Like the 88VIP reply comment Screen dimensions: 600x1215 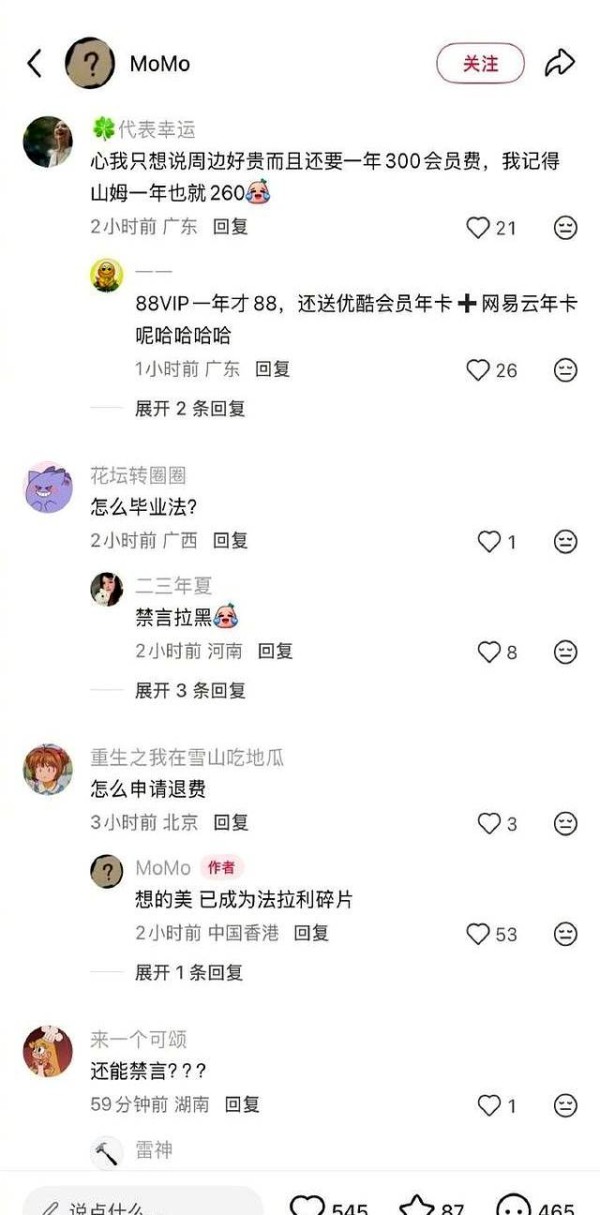479,370
